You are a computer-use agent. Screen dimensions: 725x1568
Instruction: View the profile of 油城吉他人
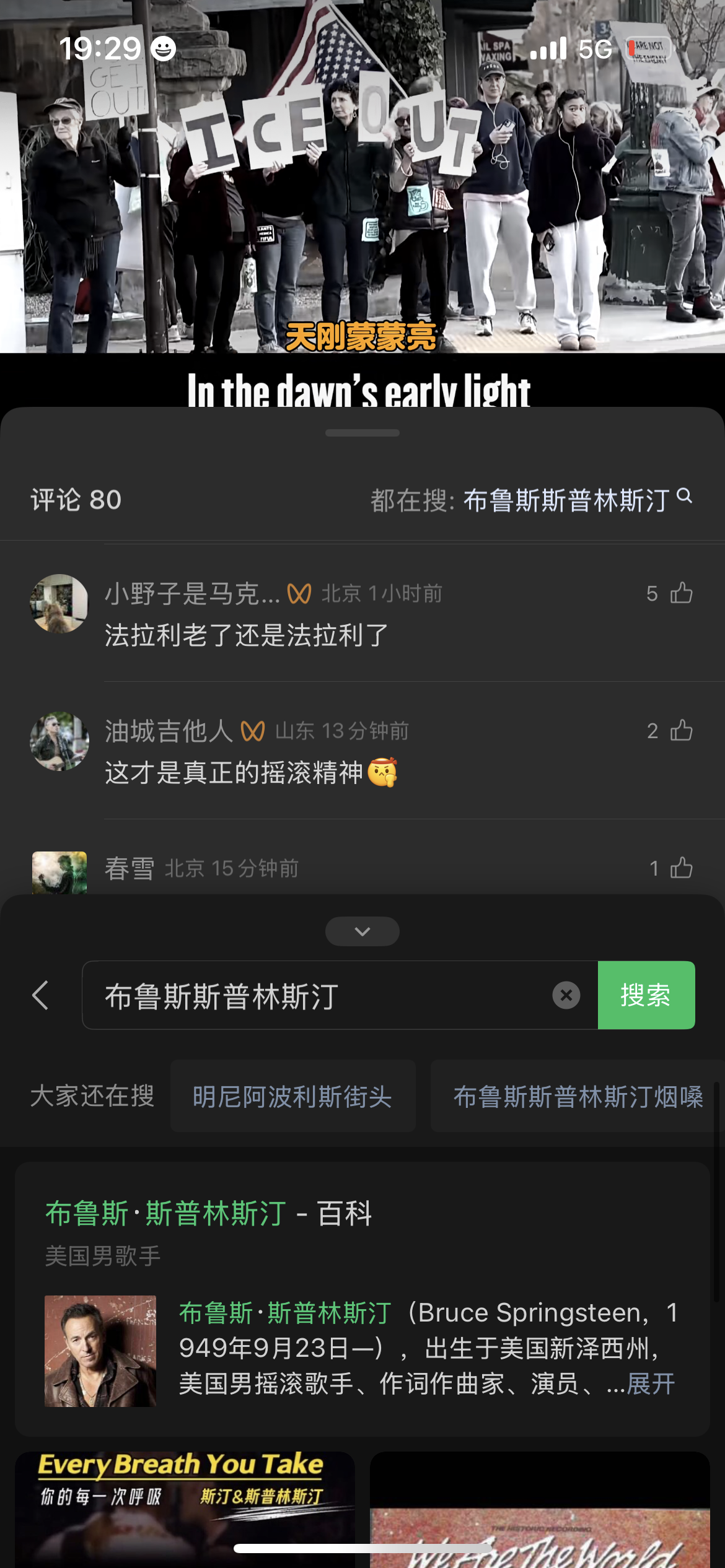click(59, 741)
